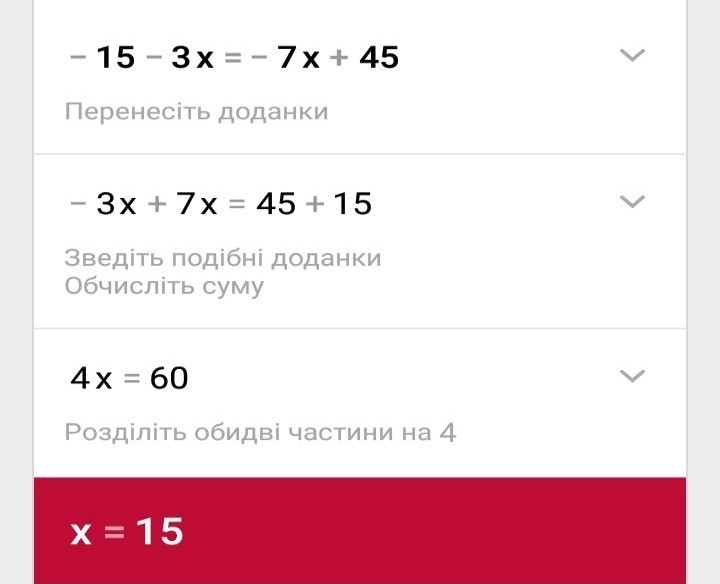Open the x = 15 solution banner
The width and height of the screenshot is (720, 584).
pyautogui.click(x=360, y=531)
